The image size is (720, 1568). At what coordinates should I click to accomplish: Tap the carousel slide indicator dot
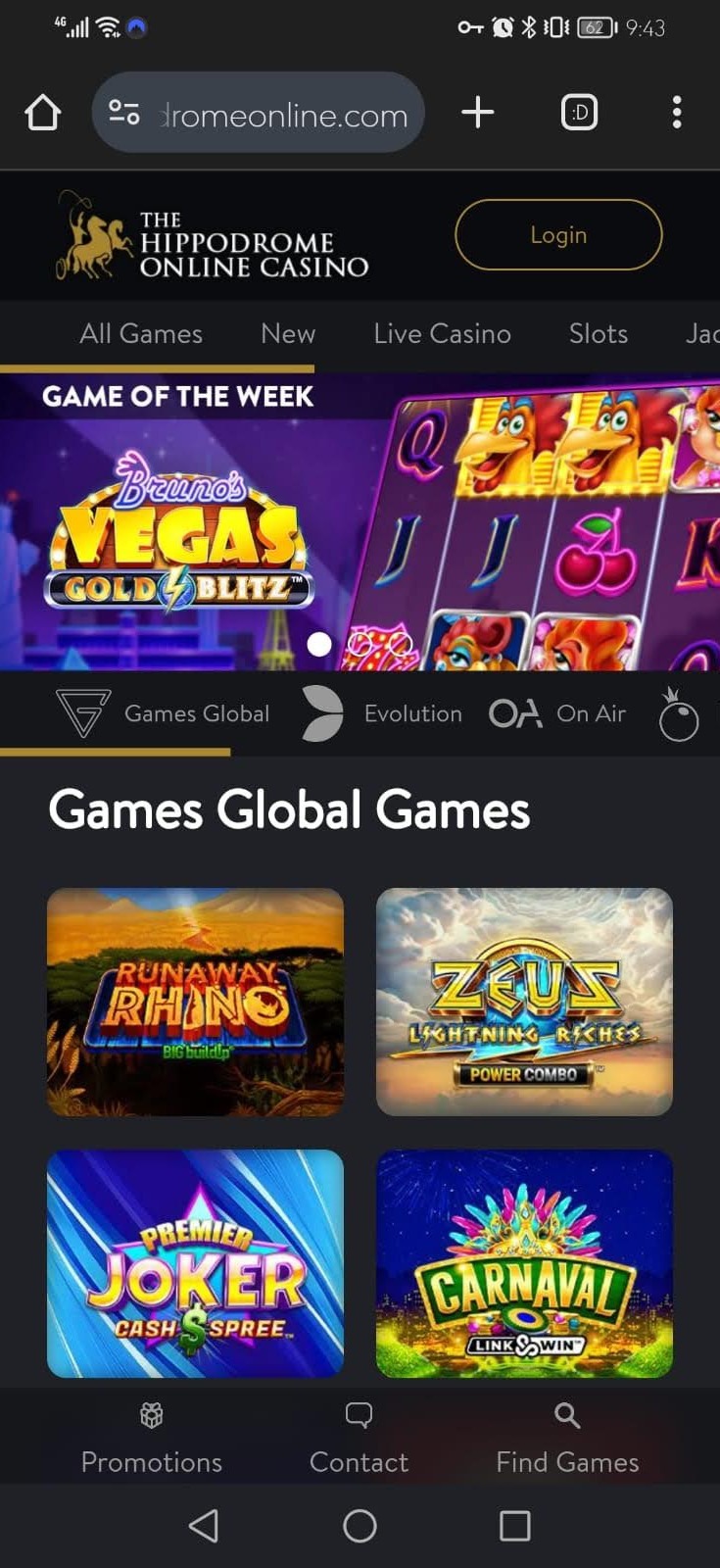318,645
